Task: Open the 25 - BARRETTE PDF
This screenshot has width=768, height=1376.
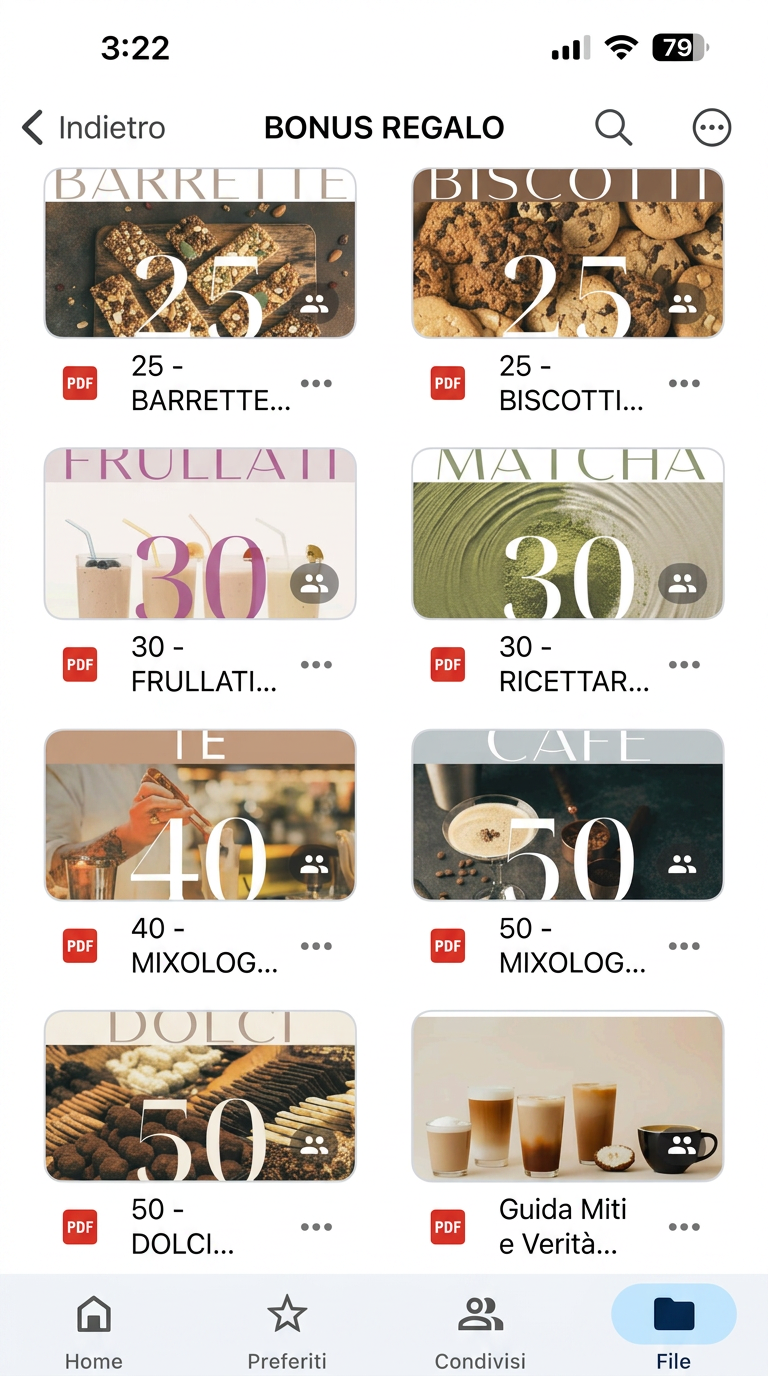Action: click(x=200, y=253)
